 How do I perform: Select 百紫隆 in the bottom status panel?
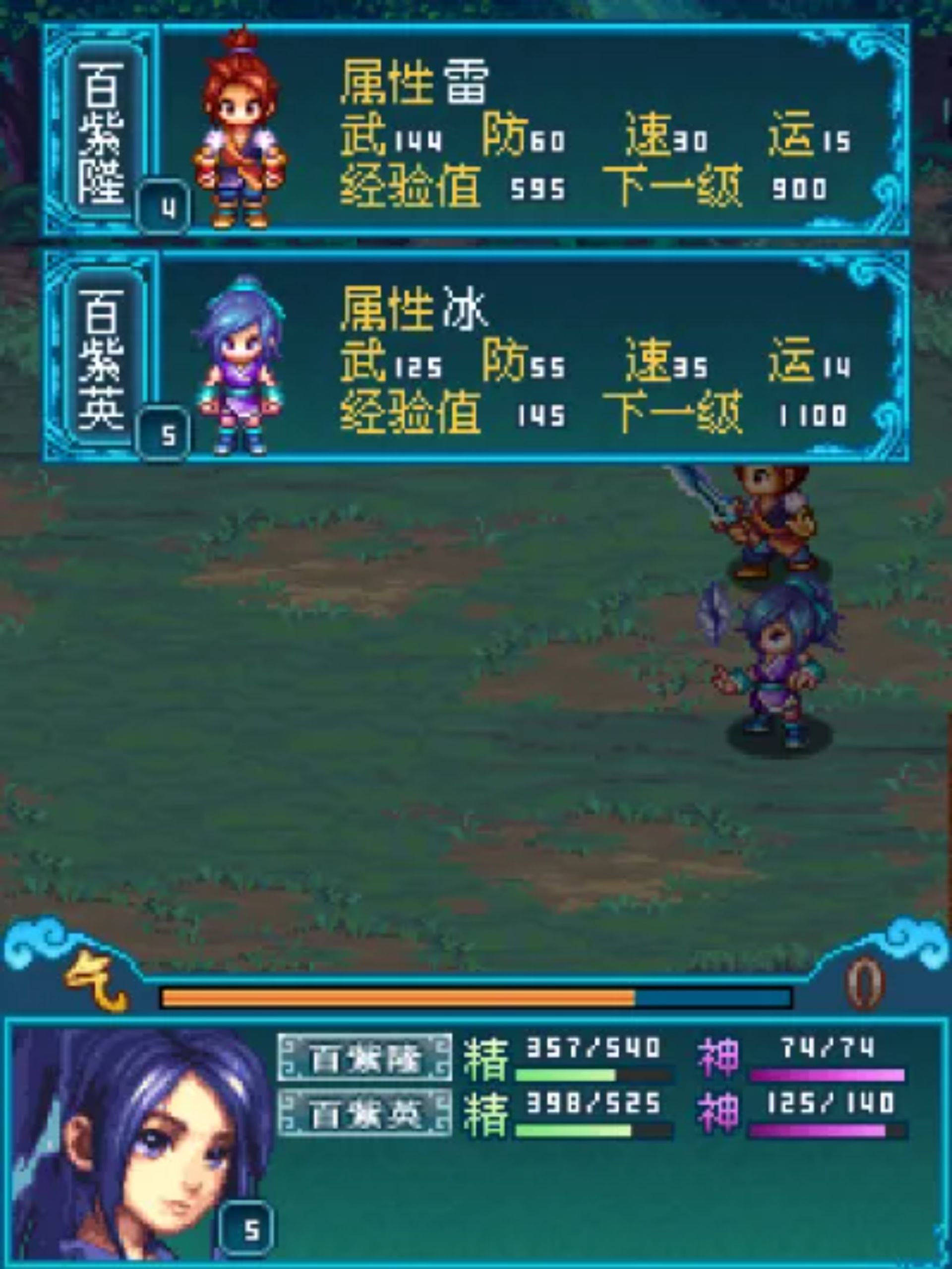tap(365, 1057)
